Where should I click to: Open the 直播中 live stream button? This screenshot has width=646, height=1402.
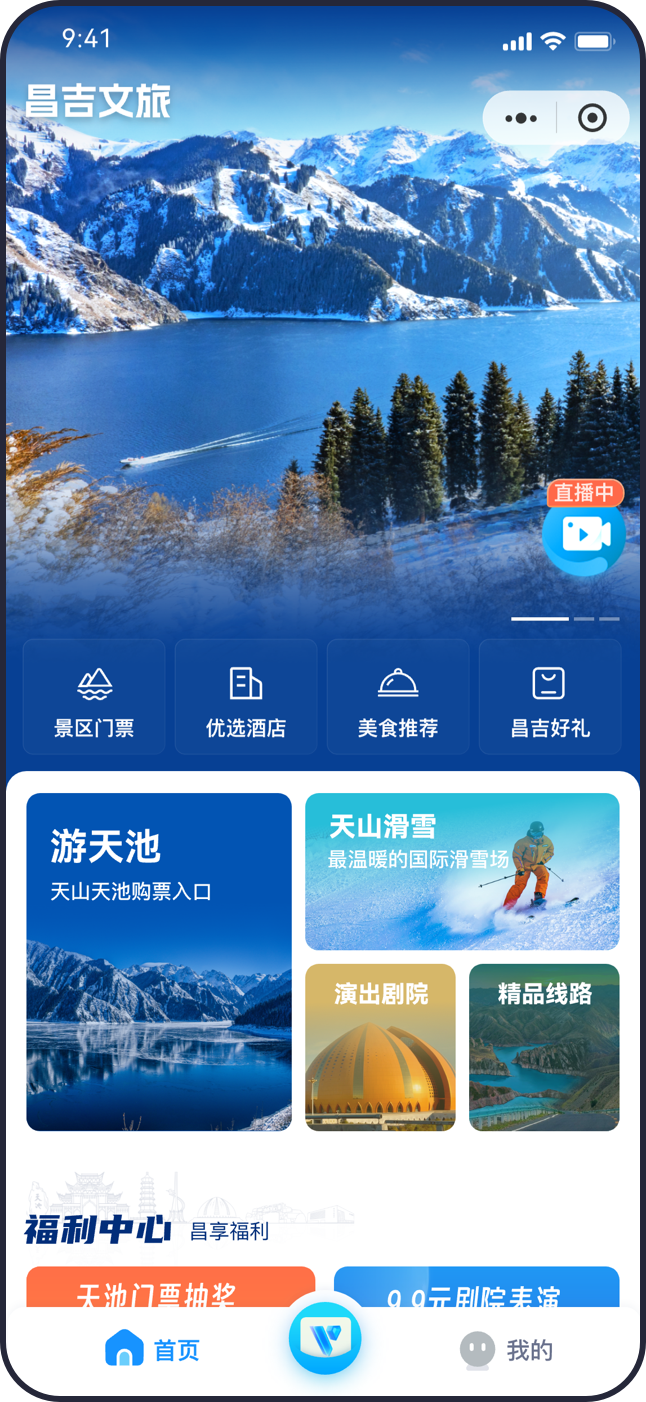tap(584, 531)
